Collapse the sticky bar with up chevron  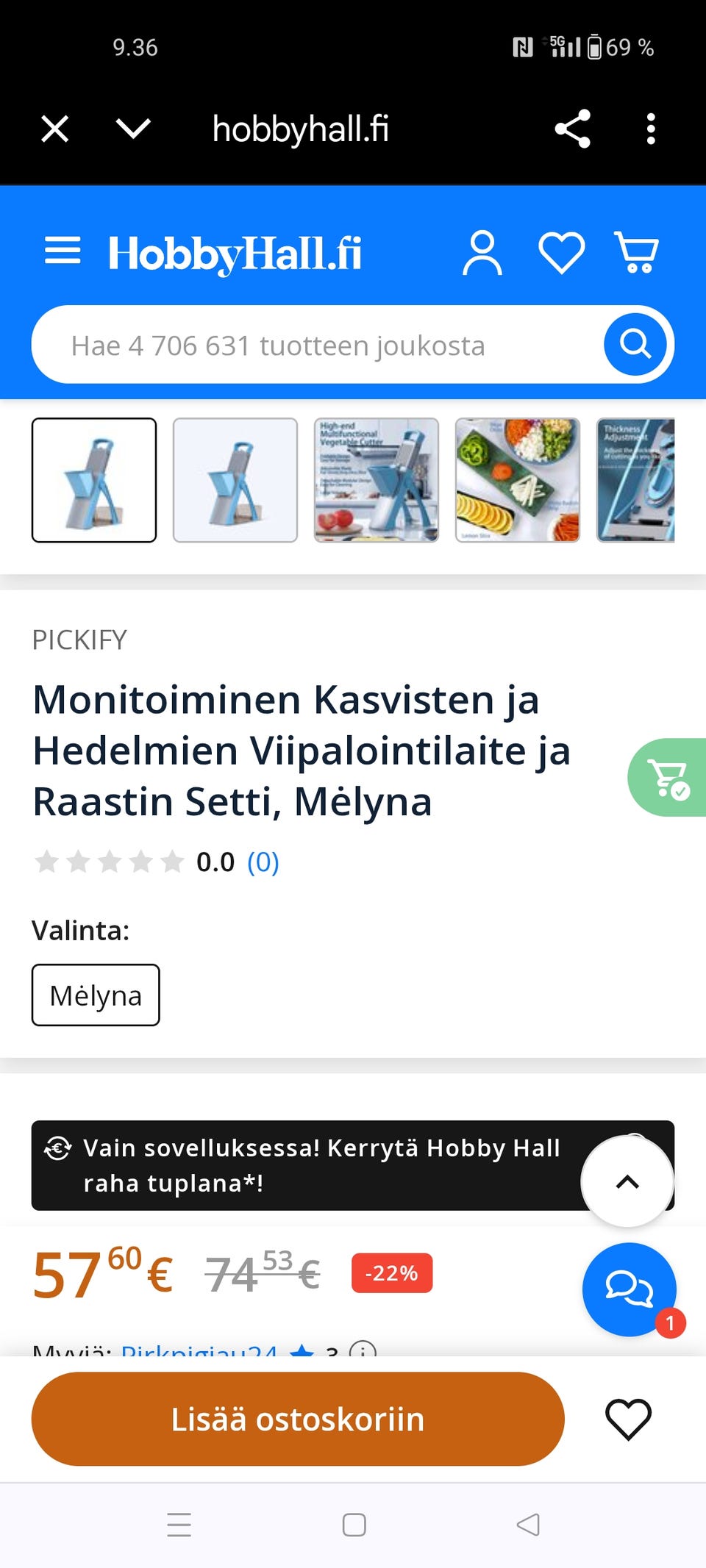click(x=627, y=1182)
